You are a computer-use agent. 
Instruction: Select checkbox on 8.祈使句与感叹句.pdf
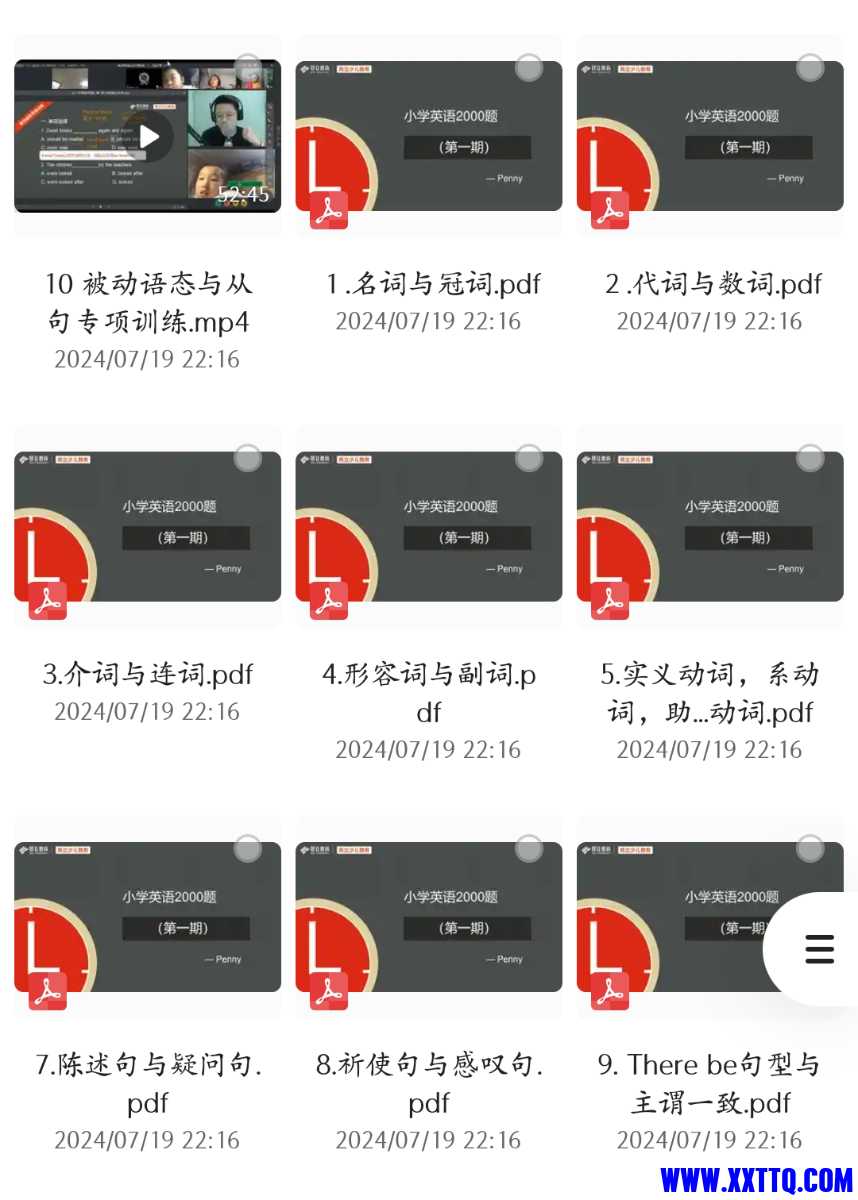529,849
